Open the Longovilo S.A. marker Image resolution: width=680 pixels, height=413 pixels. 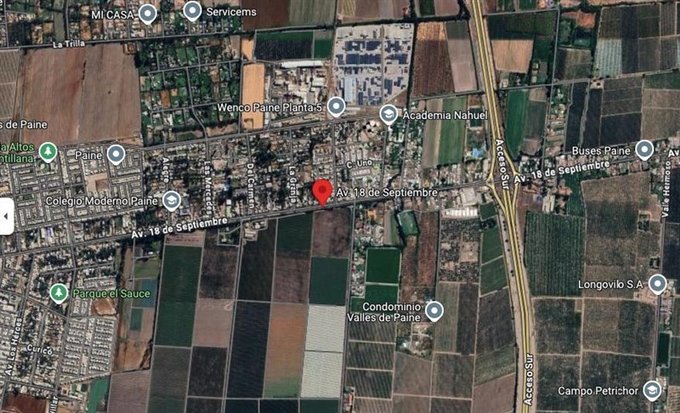tap(657, 284)
